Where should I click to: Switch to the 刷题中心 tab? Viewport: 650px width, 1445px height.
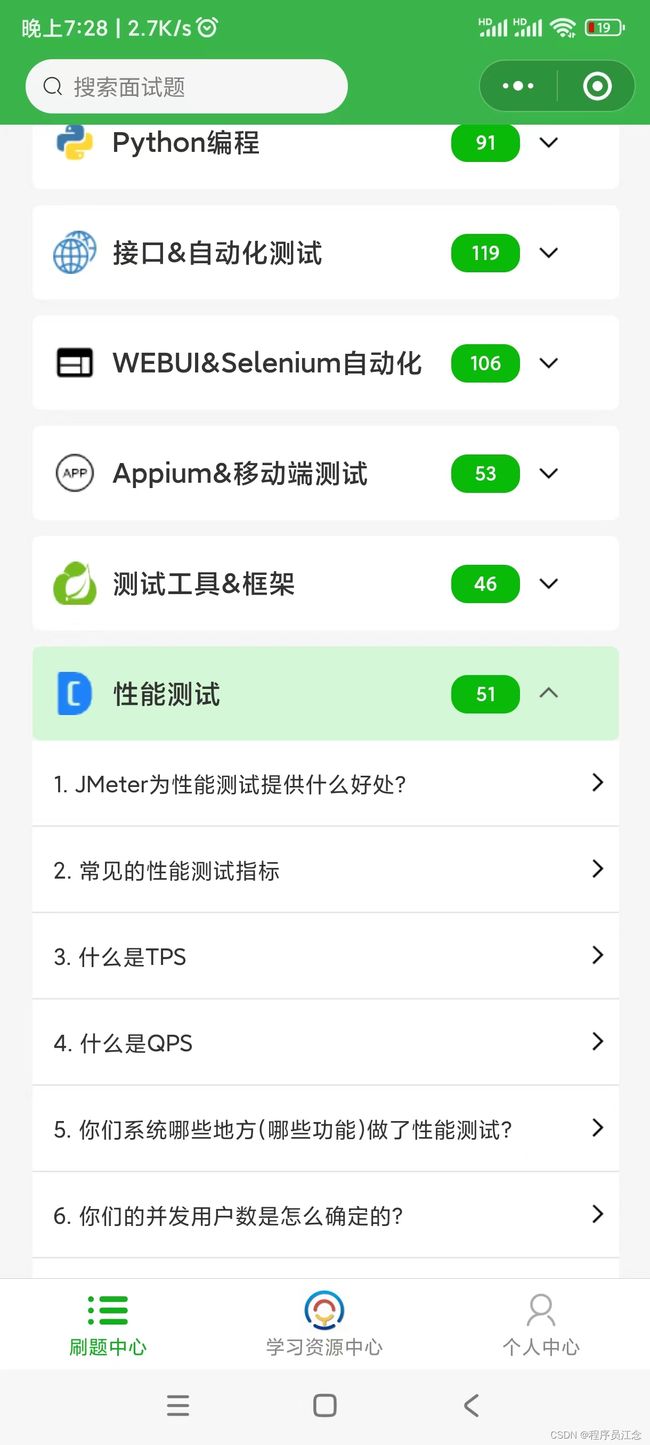(x=108, y=1324)
